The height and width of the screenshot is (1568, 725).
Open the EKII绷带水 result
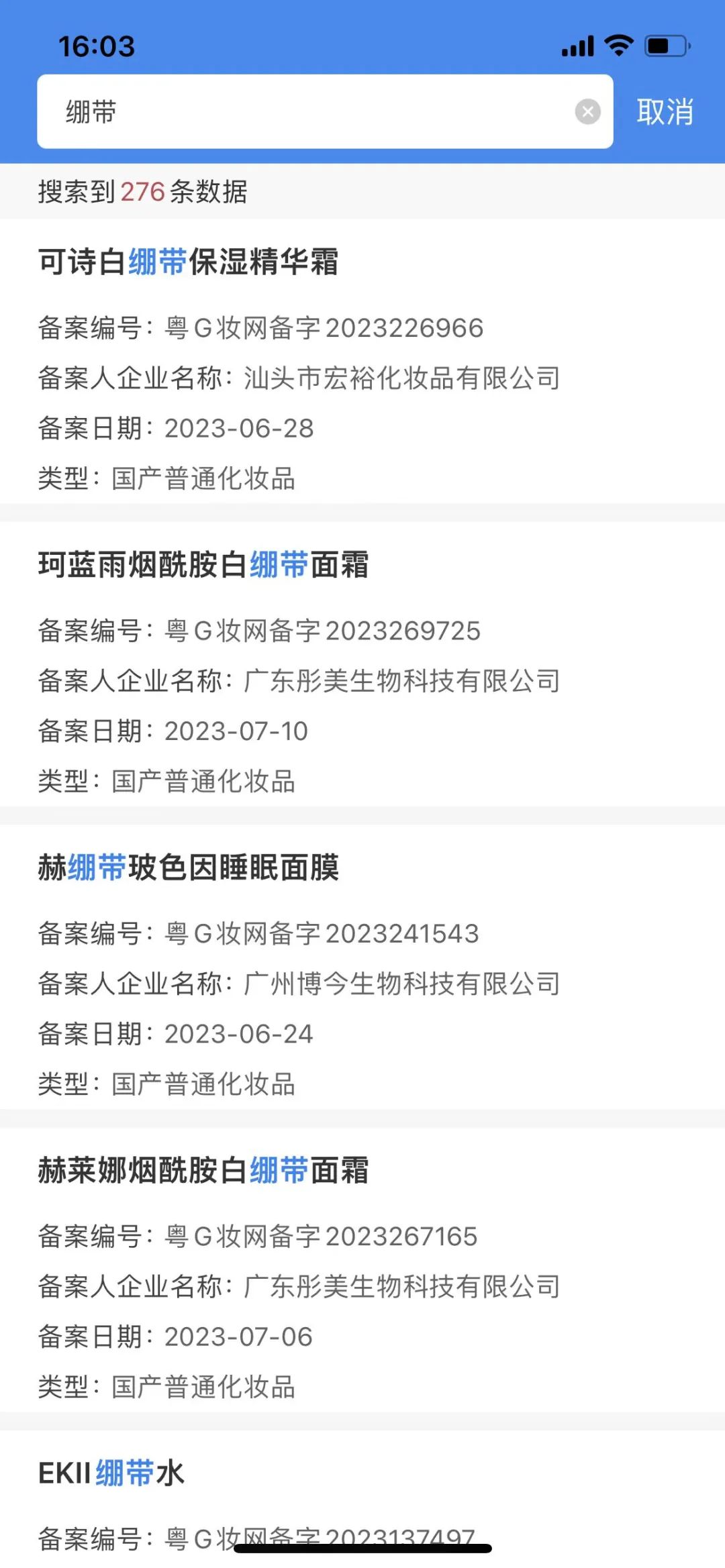[x=111, y=1473]
